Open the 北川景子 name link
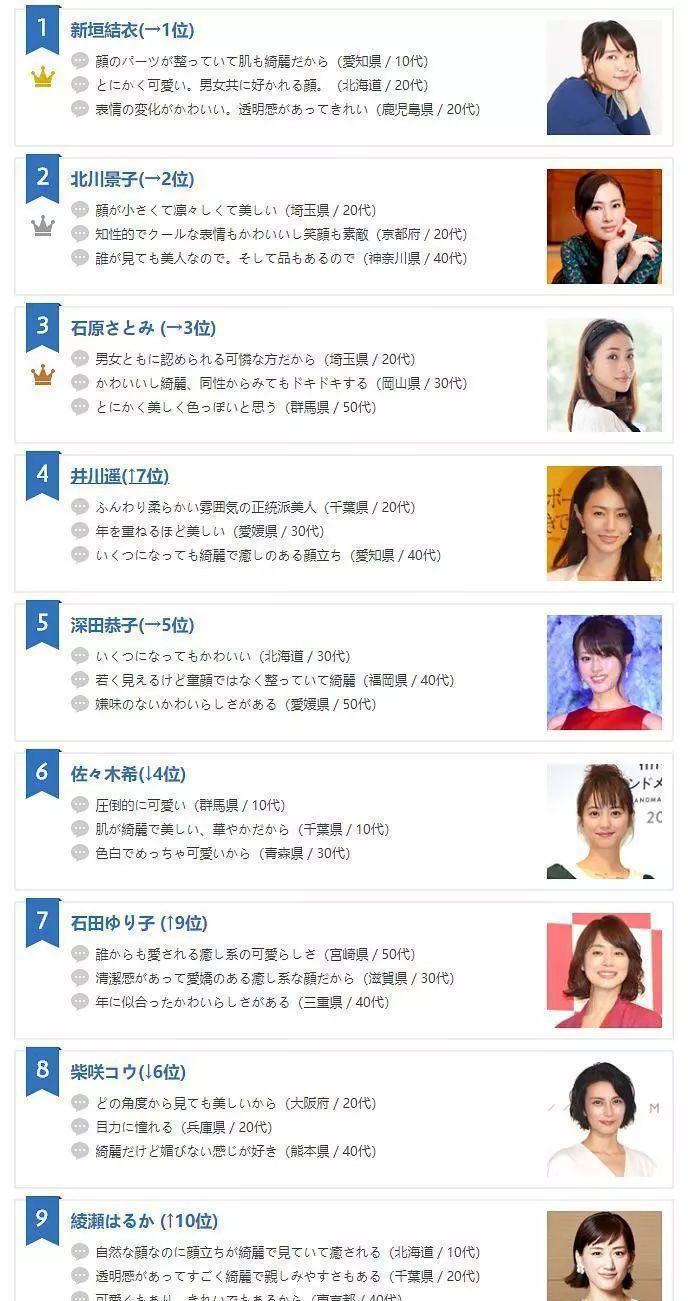The height and width of the screenshot is (1301, 688). pyautogui.click(x=132, y=179)
